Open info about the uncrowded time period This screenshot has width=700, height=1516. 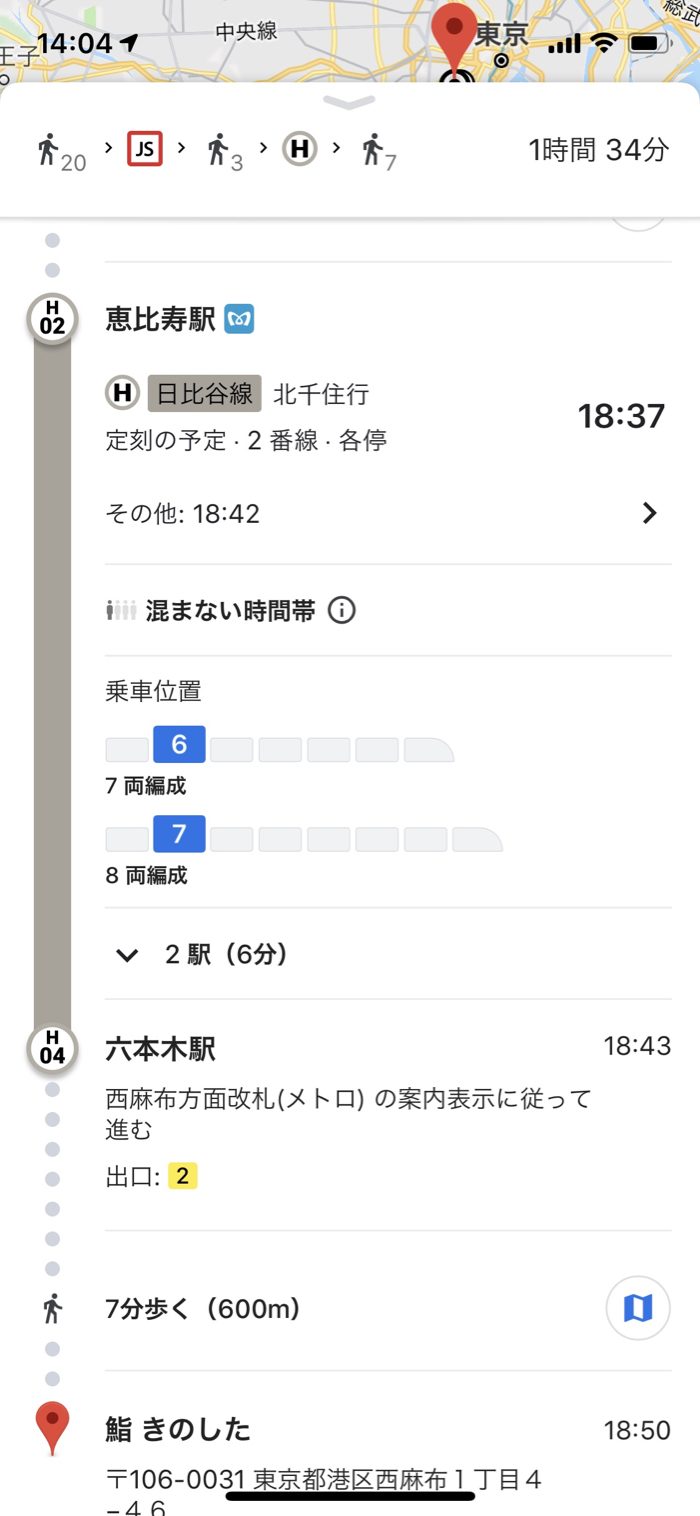point(342,610)
